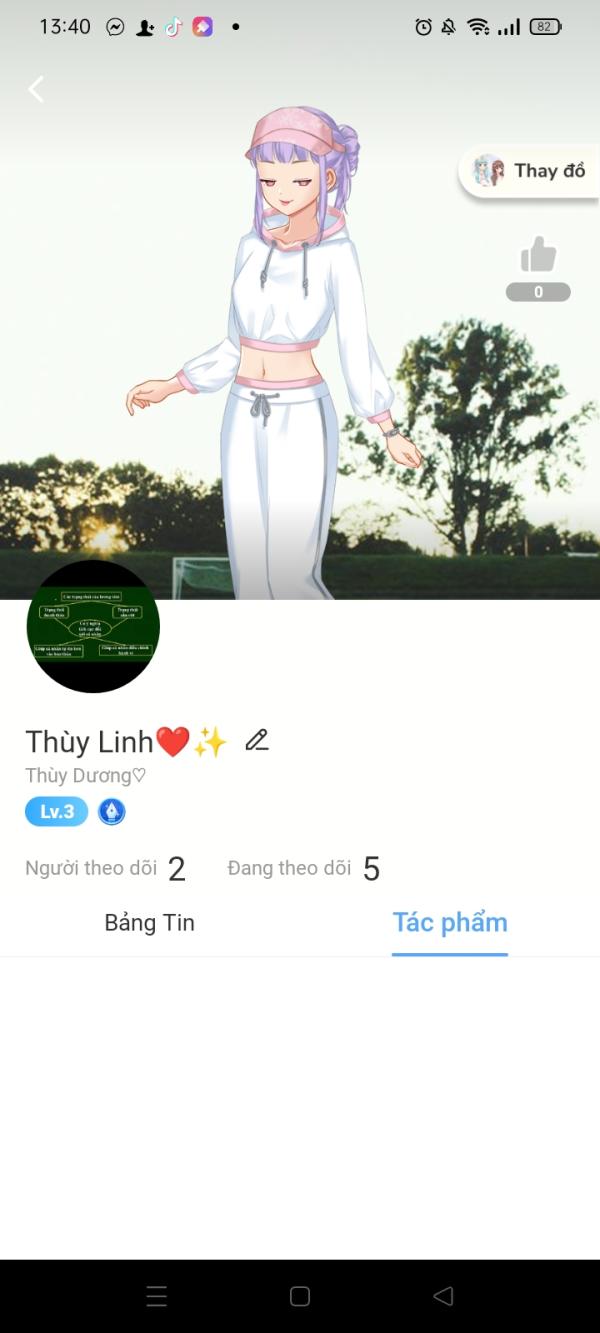The width and height of the screenshot is (600, 1333).
Task: Edit the name Thùy Linh with the pencil
Action: tap(257, 740)
